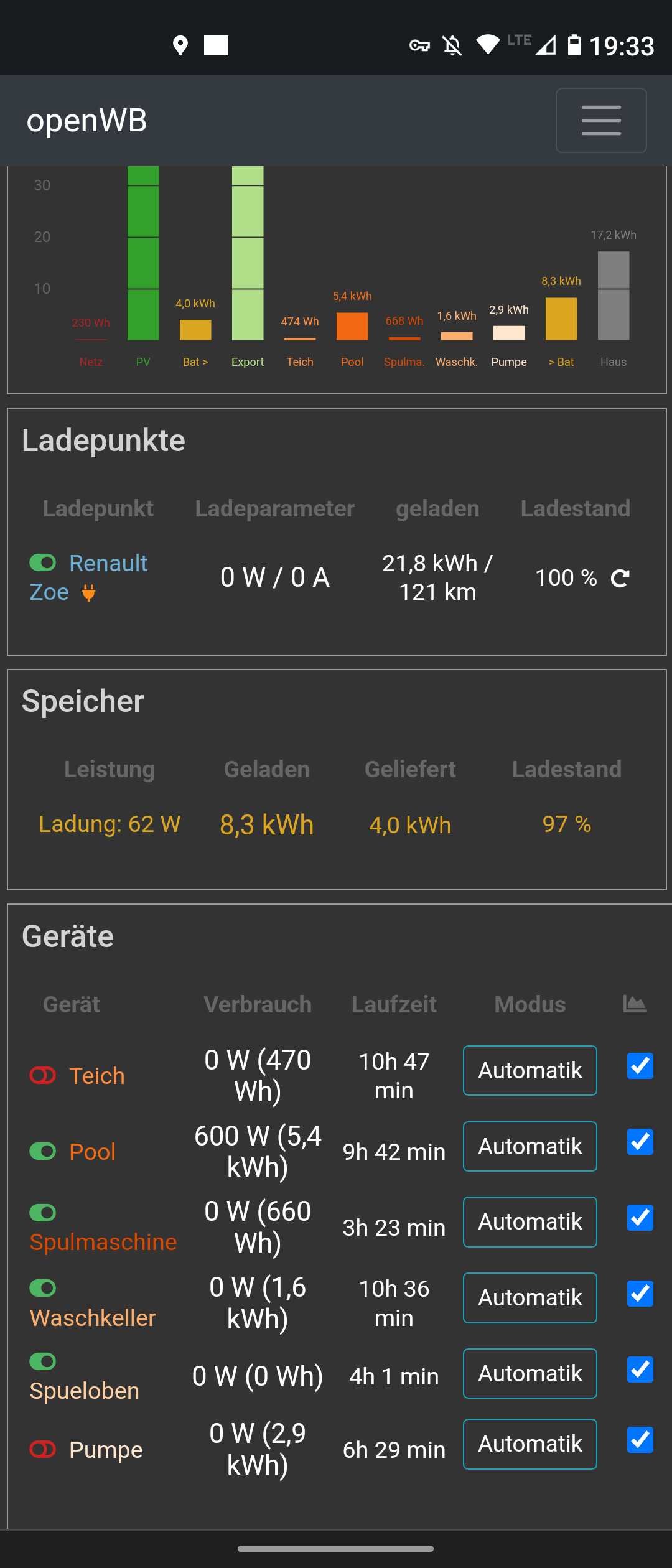
Task: Switch off the Waschkeller device
Action: click(43, 1288)
